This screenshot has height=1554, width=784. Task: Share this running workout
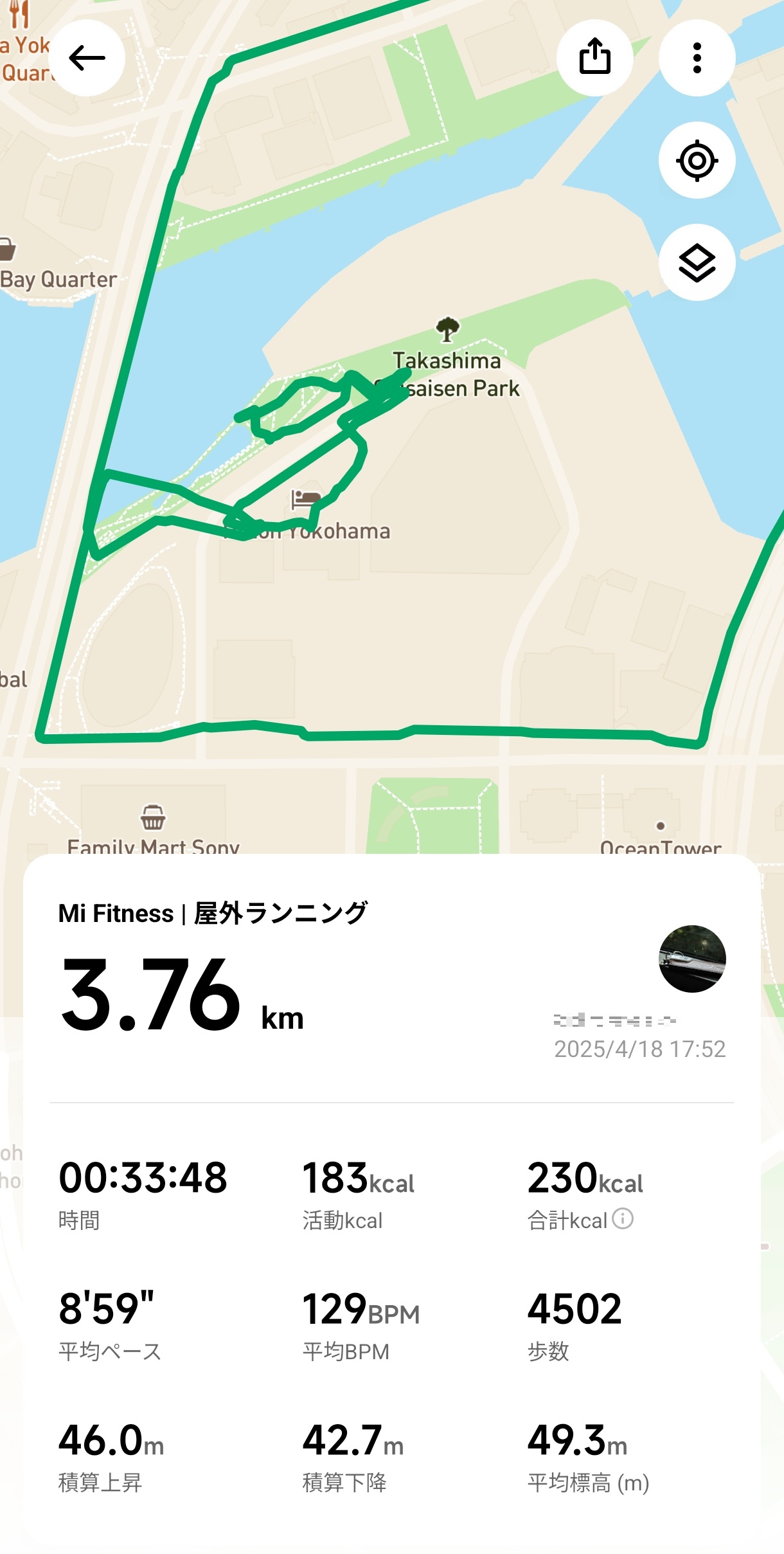594,58
